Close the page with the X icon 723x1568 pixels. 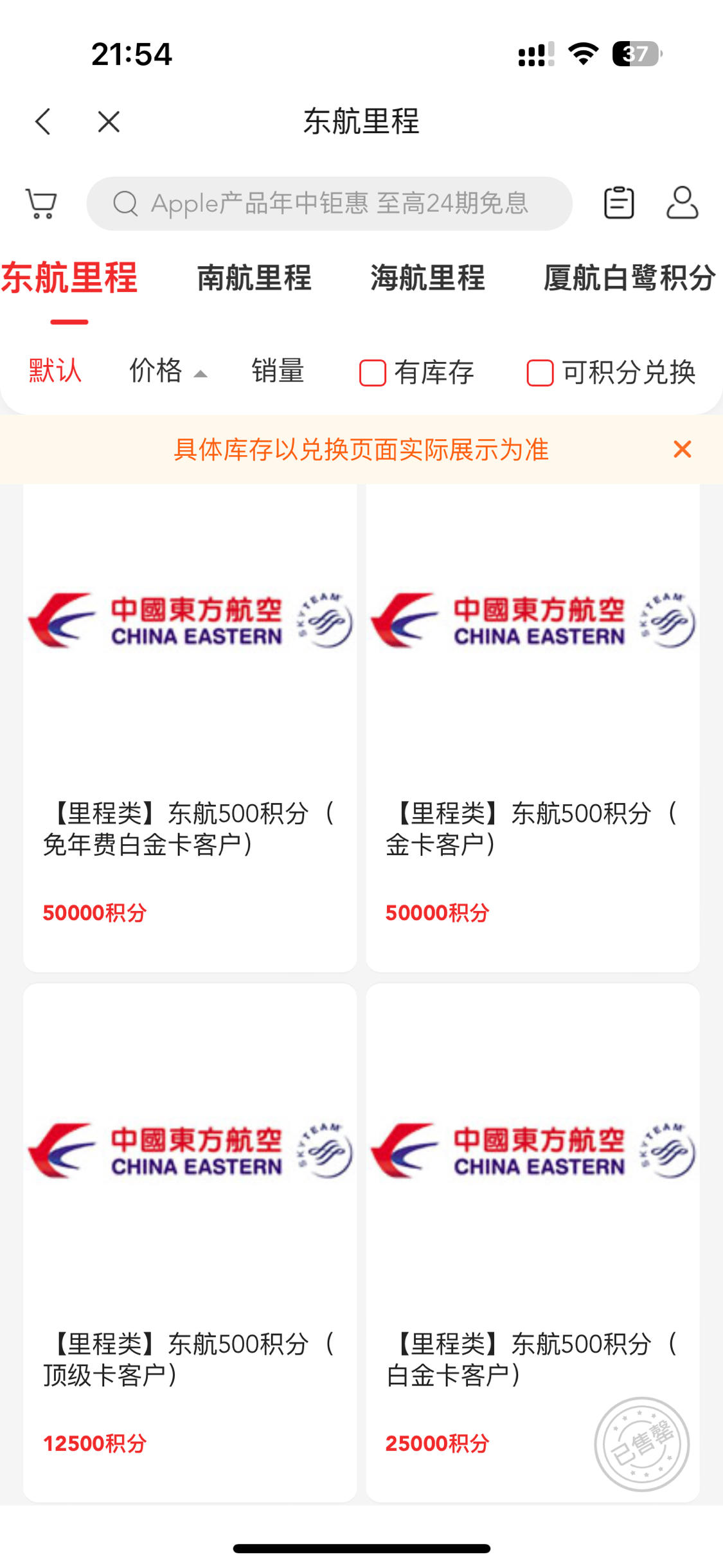pos(109,121)
